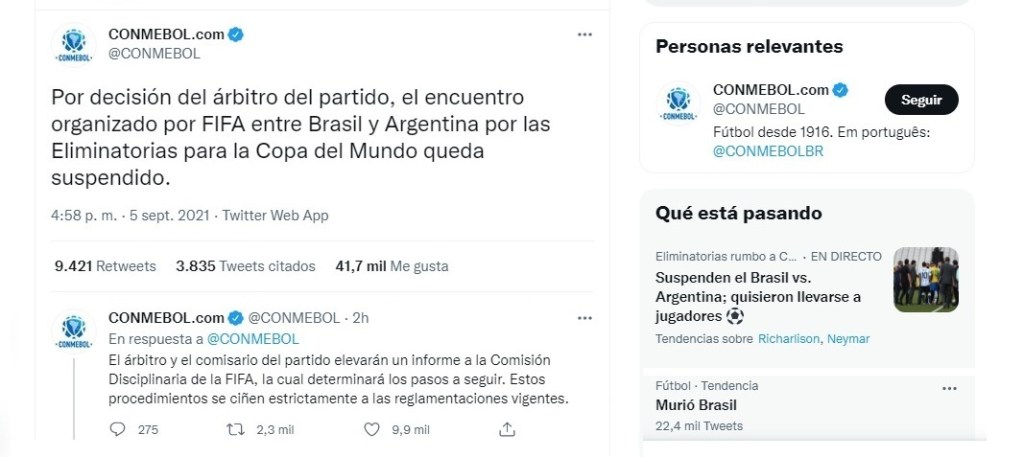Retweet the CONMEBOL follow-up tweet
Image resolution: width=1024 pixels, height=457 pixels.
tap(235, 429)
